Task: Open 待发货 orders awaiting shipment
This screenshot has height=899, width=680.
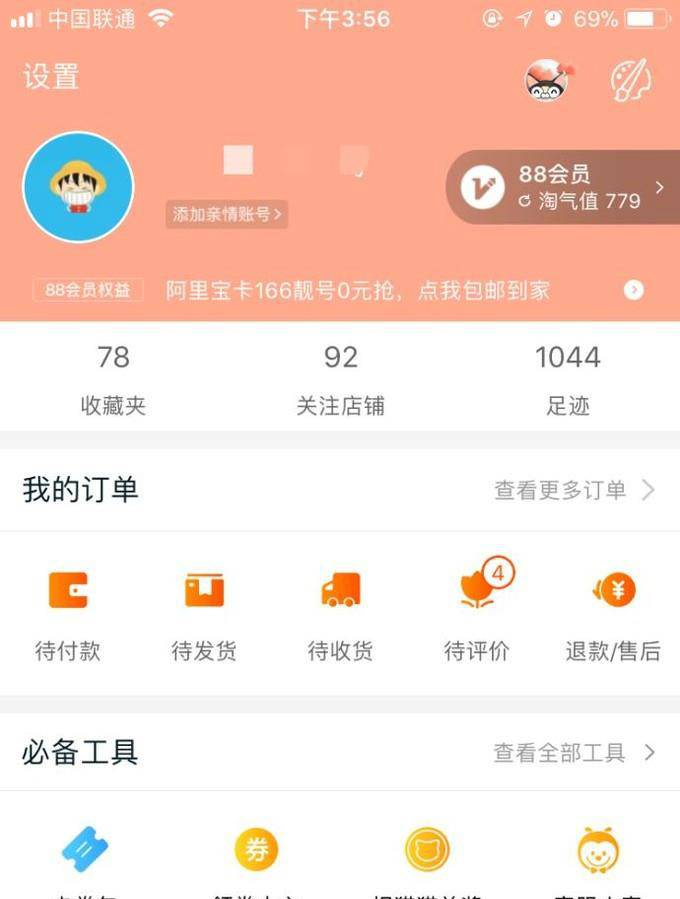Action: point(204,612)
